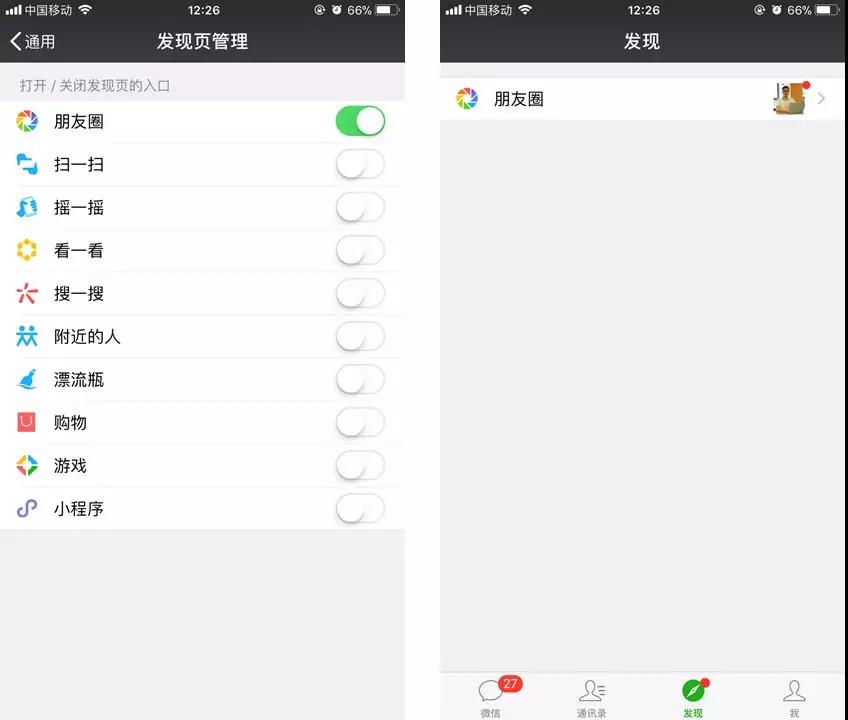This screenshot has width=848, height=720.
Task: Turn on 摇一摇 toggle
Action: [360, 208]
